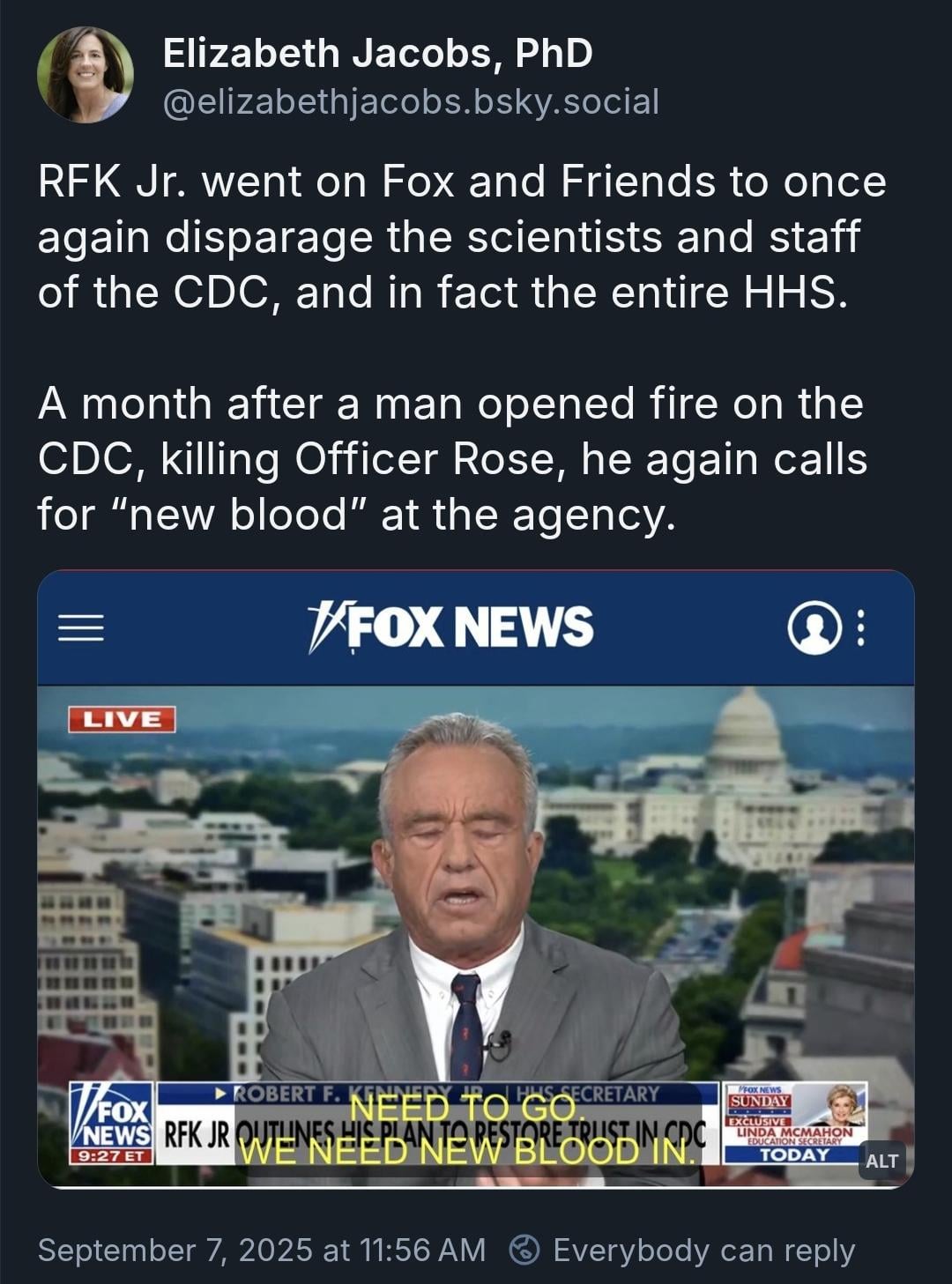Viewport: 952px width, 1284px height.
Task: Show the image ALT text
Action: point(881,1161)
